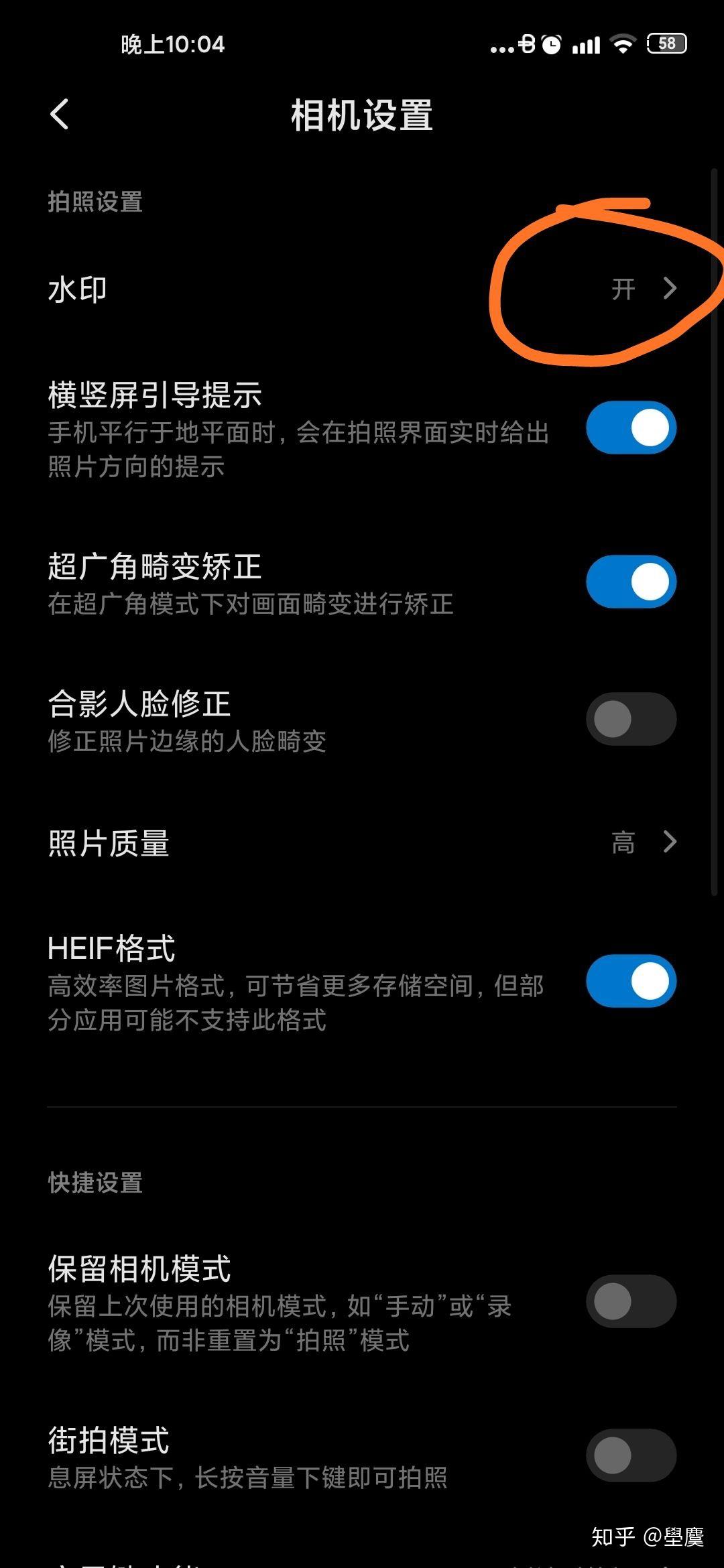The height and width of the screenshot is (1568, 724).
Task: Open the 水印 watermark settings row
Action: coord(362,289)
